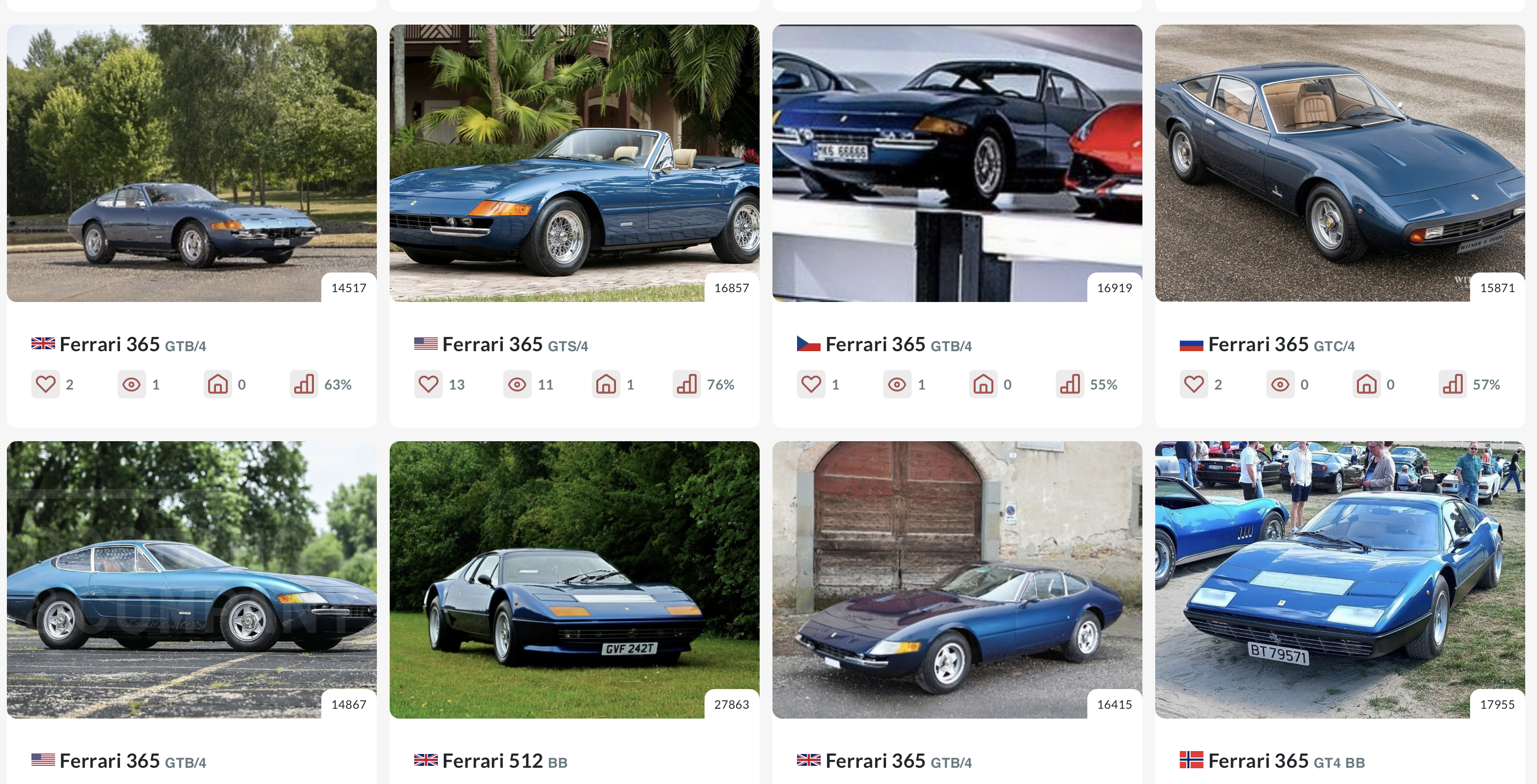Open Ferrari 365 GTB/4 car 14867 photo
Viewport: 1537px width, 784px height.
pos(191,579)
